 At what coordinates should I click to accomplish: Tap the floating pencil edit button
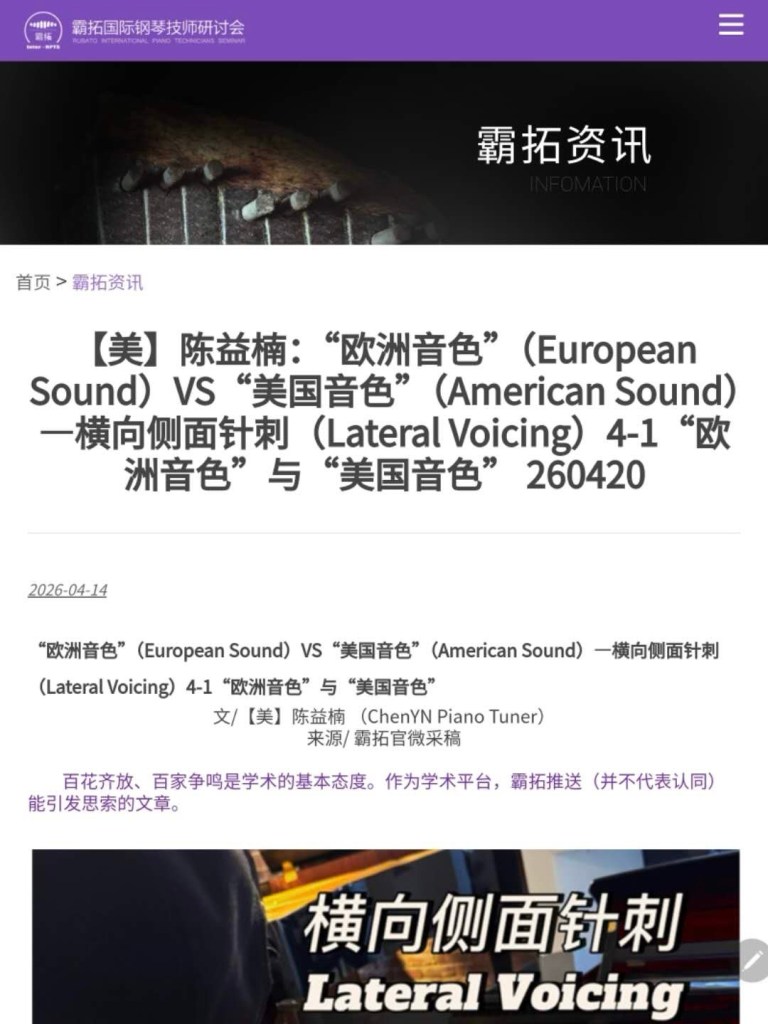[x=754, y=960]
